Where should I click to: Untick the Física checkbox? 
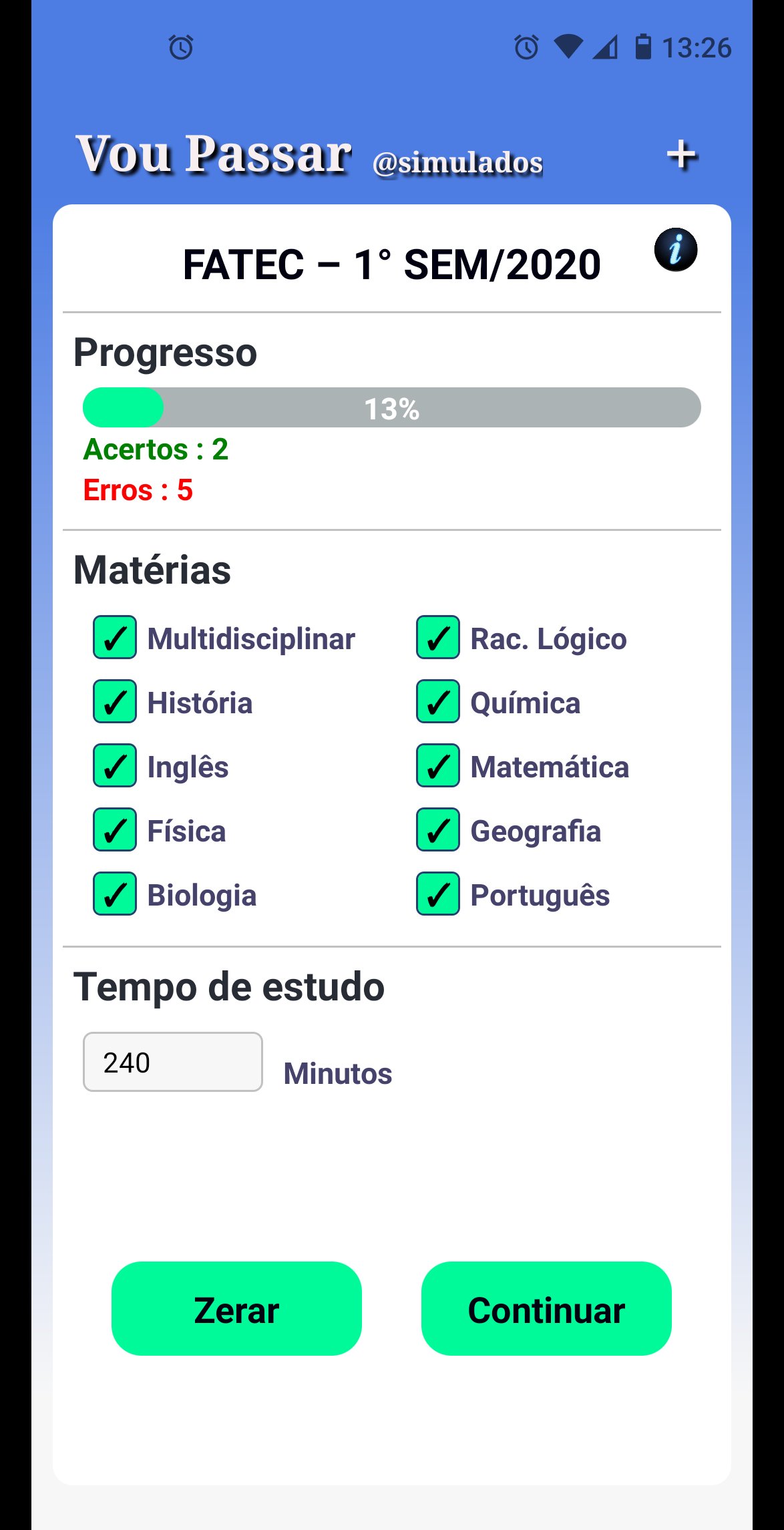coord(115,830)
